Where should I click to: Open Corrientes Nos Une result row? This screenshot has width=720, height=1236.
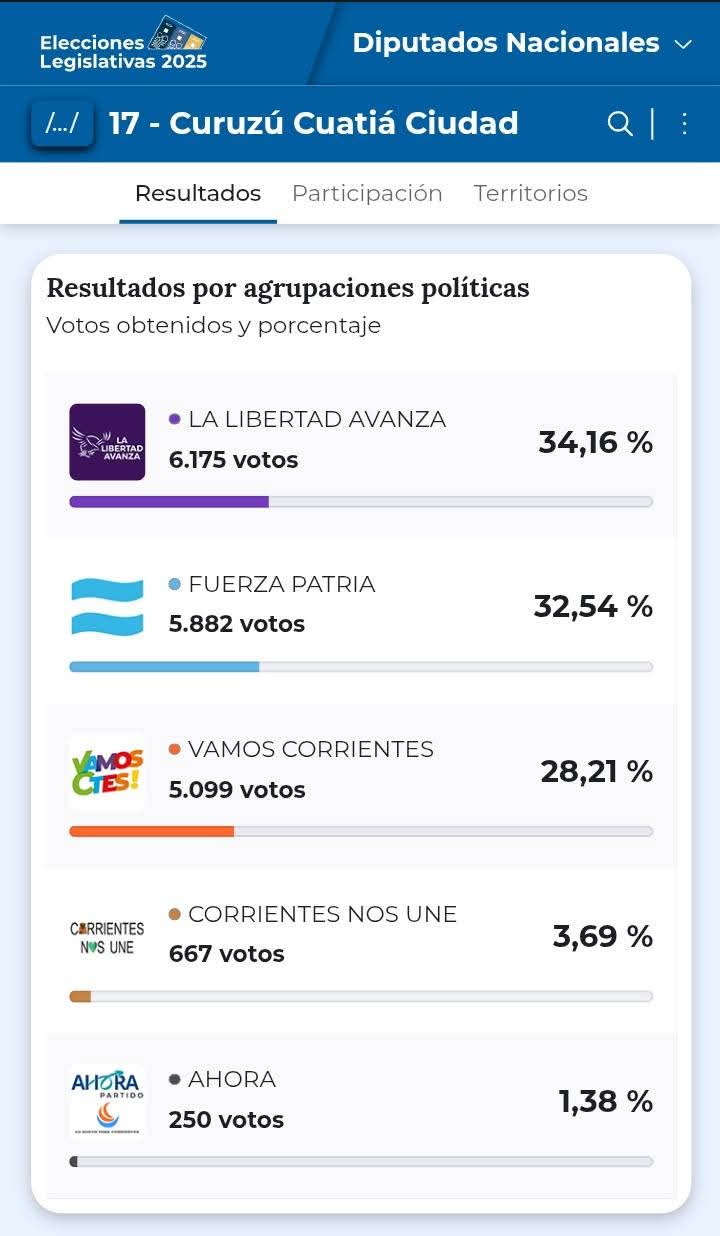click(x=360, y=950)
